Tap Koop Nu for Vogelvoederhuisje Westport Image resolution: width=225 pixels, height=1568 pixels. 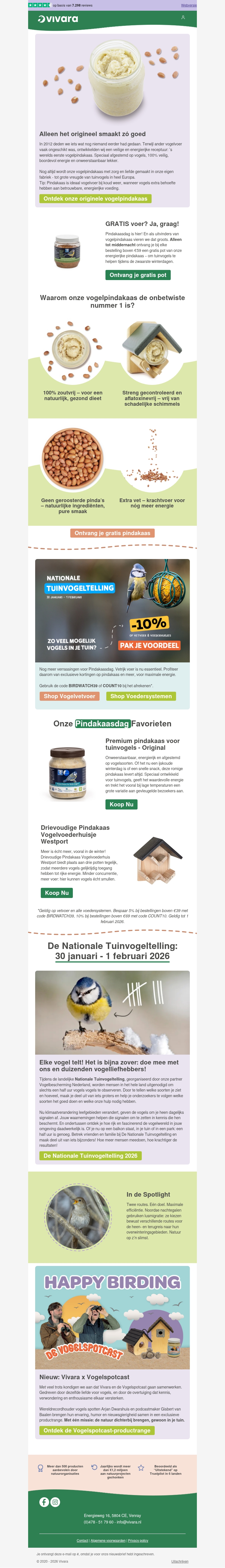click(57, 893)
